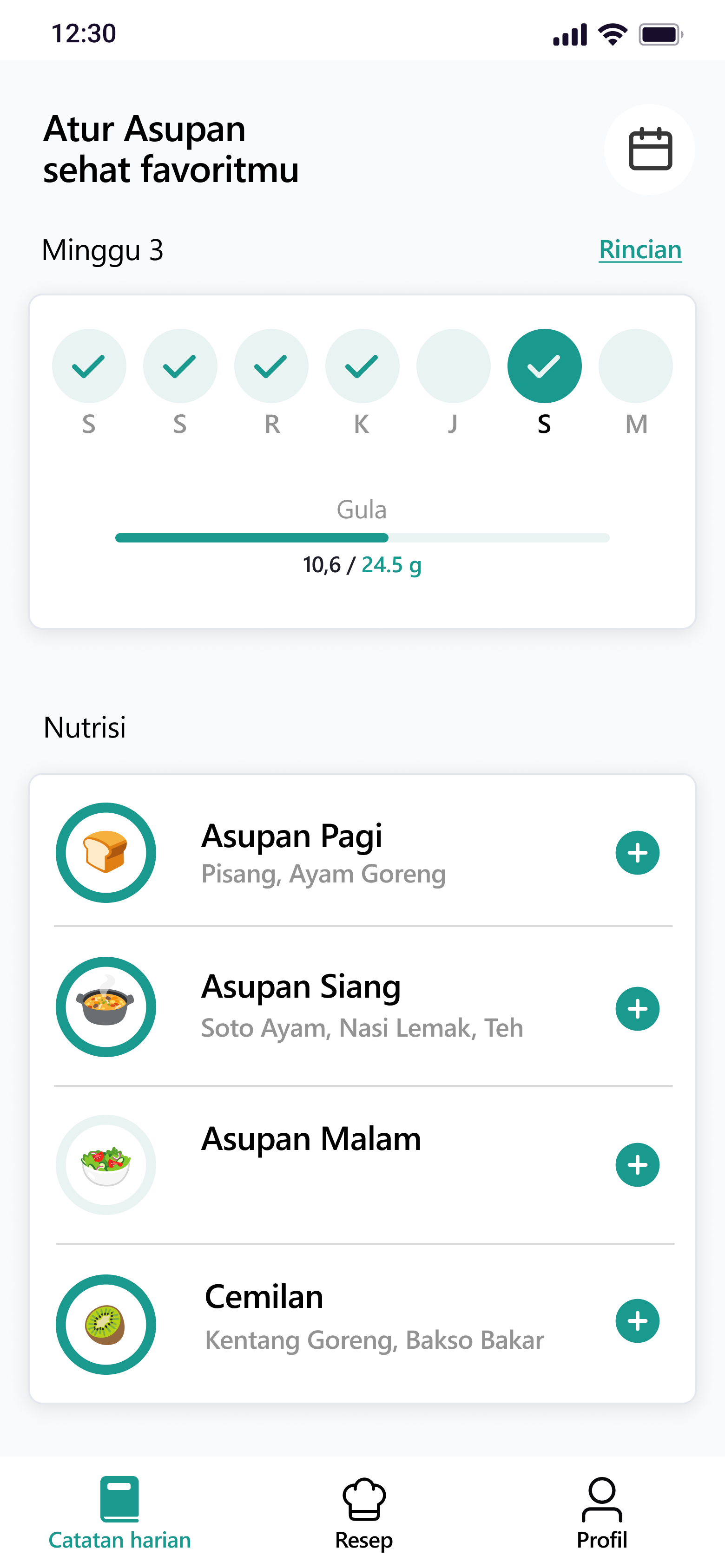
Task: Open the Asupan Pagi row
Action: tap(363, 852)
